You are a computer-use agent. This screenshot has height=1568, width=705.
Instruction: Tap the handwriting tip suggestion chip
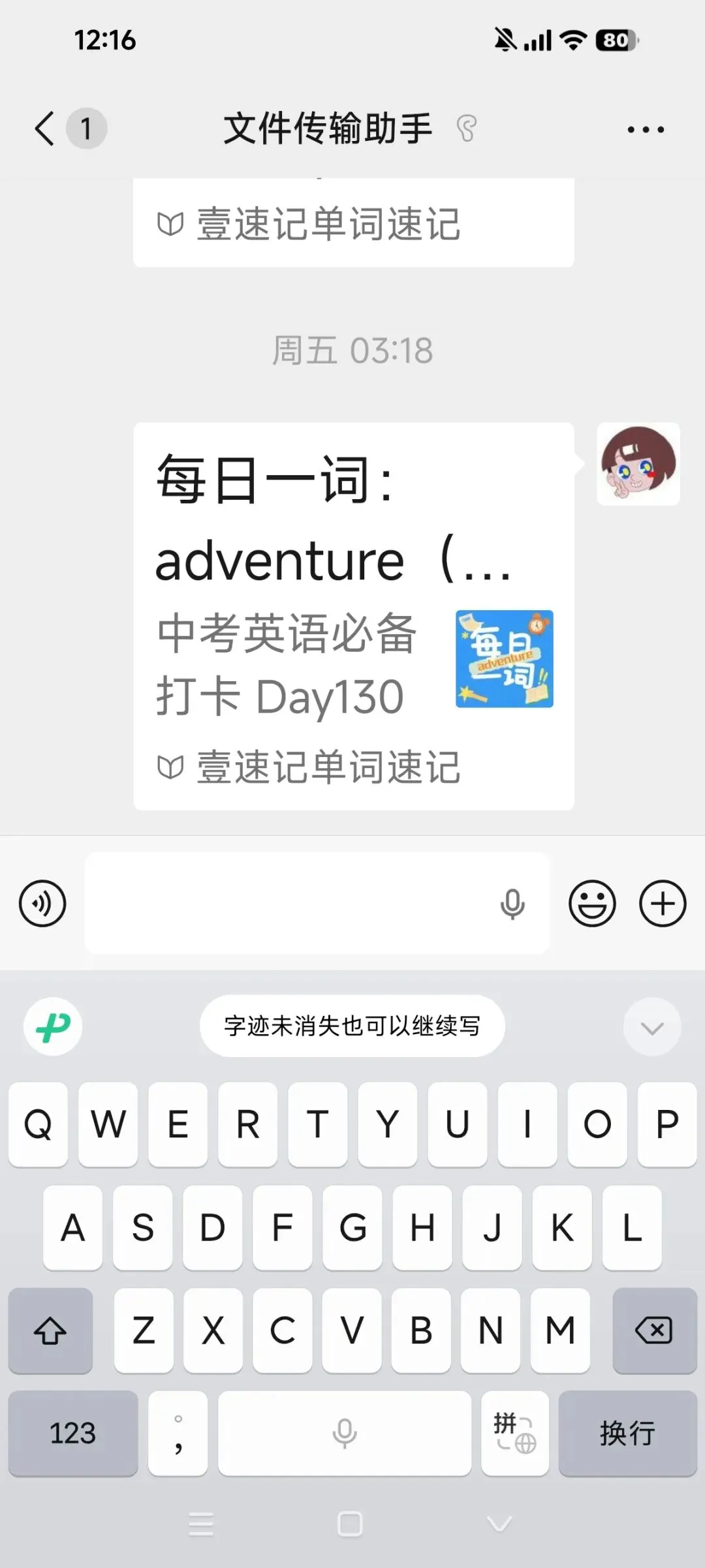(x=352, y=1026)
